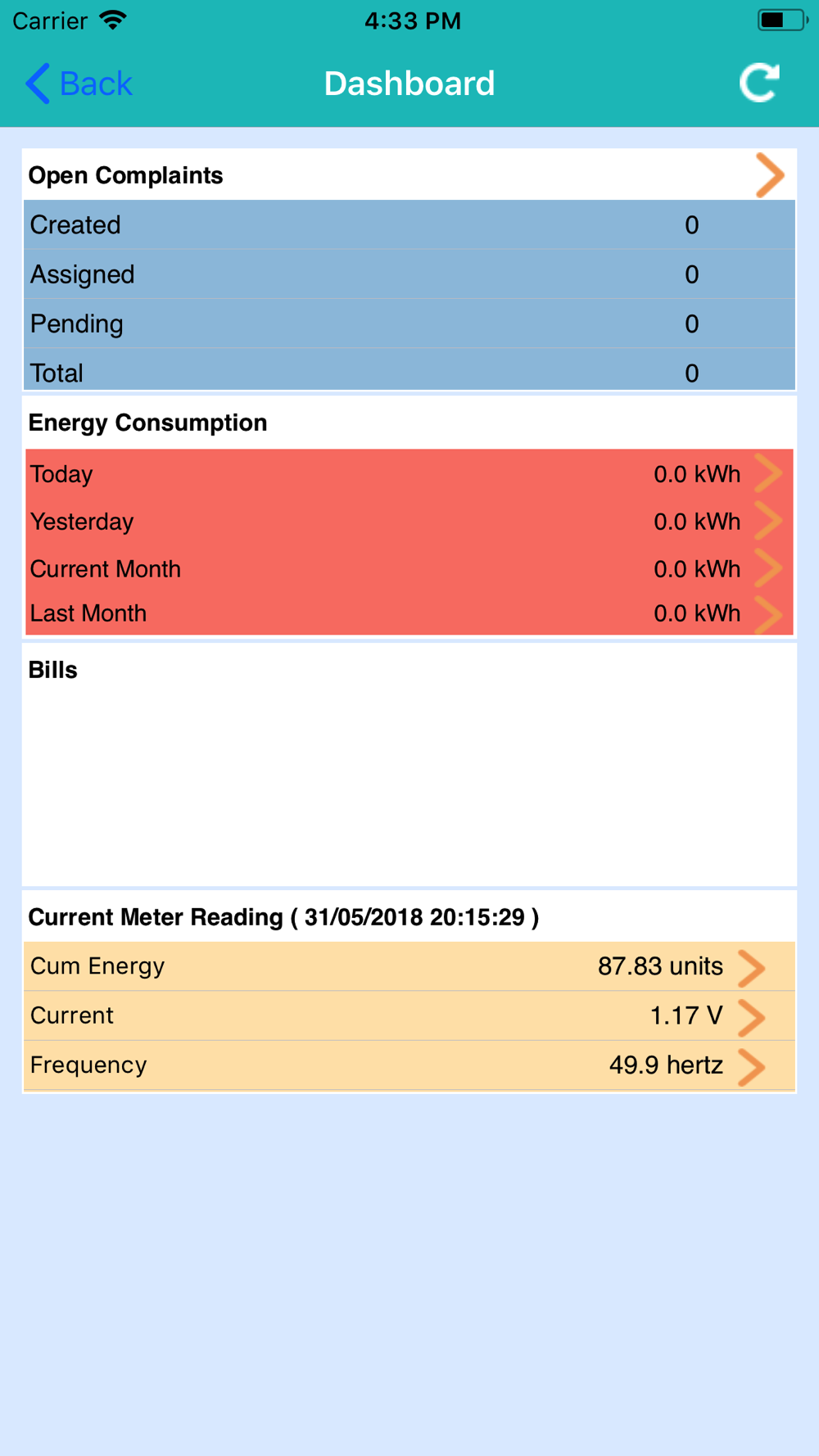Show Current Month energy consumption
This screenshot has height=1456, width=819.
pos(409,568)
